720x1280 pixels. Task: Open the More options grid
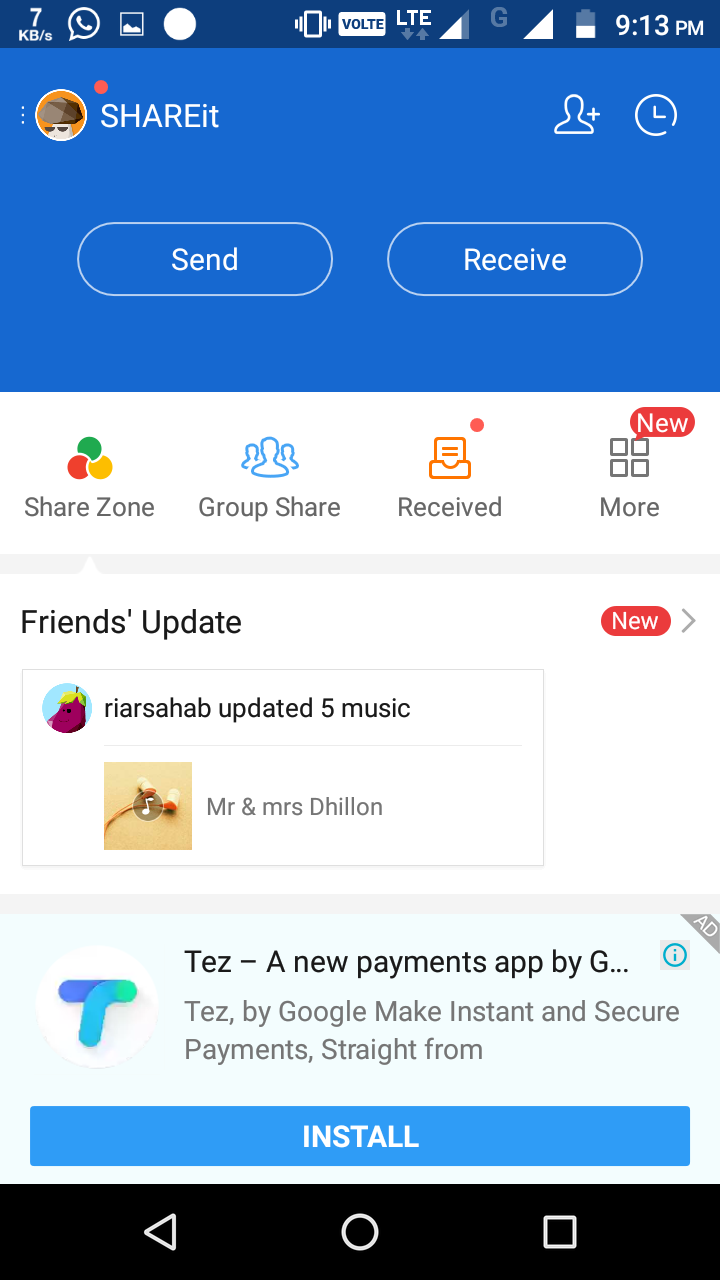point(630,478)
